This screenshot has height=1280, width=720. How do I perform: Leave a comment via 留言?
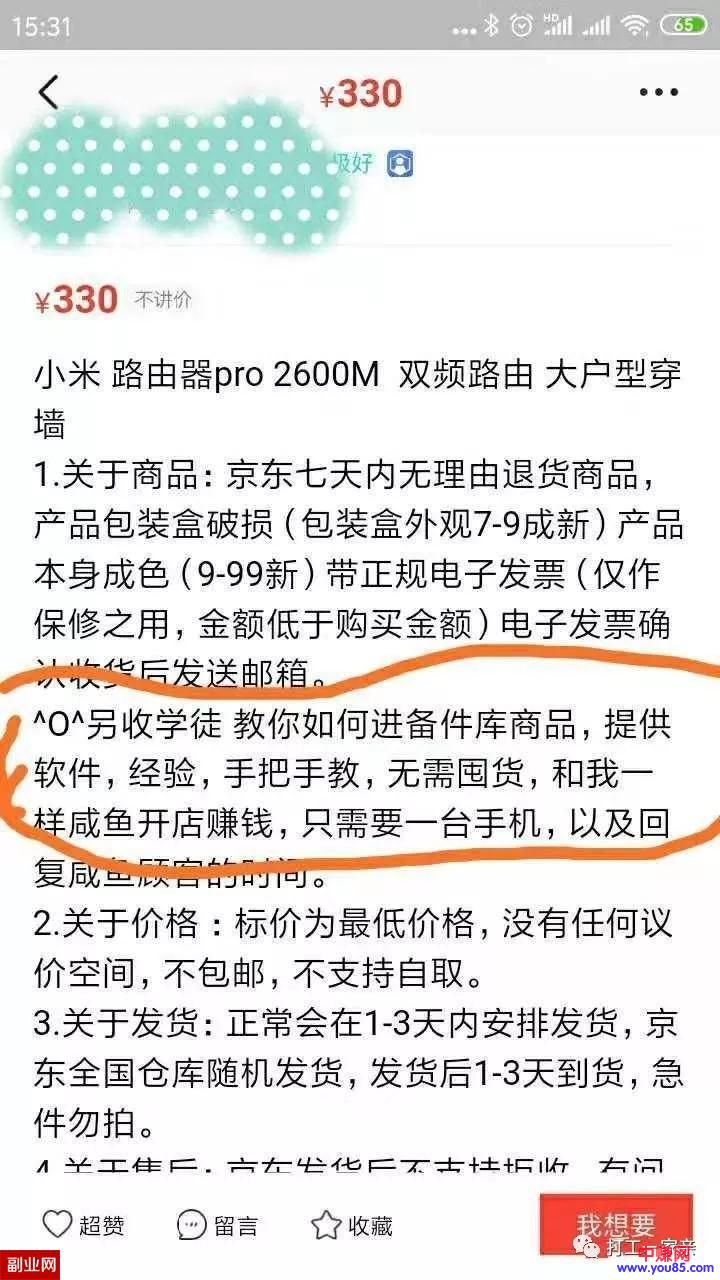(217, 1225)
